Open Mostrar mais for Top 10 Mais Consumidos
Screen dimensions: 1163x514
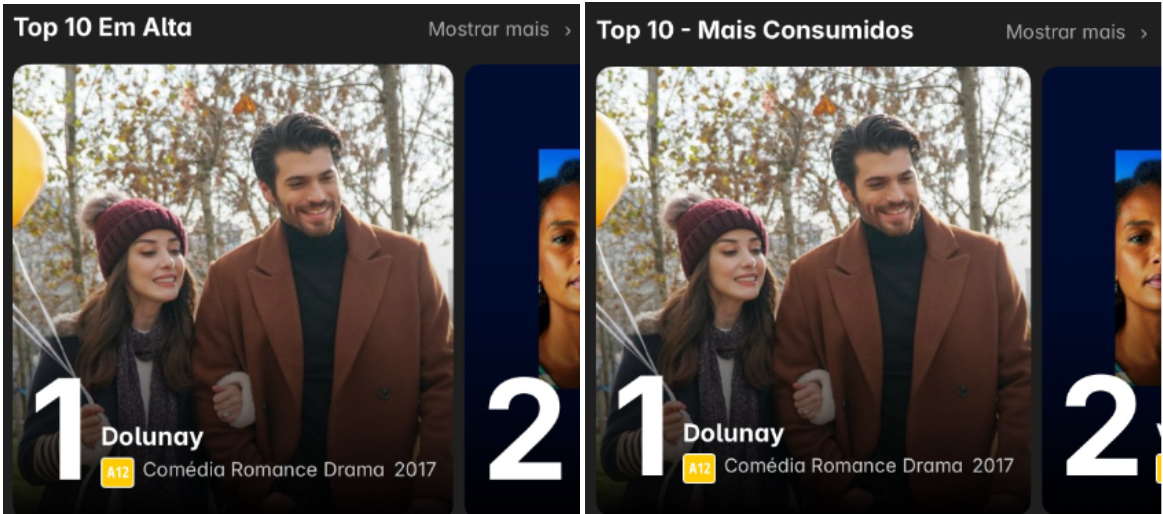tap(1075, 32)
